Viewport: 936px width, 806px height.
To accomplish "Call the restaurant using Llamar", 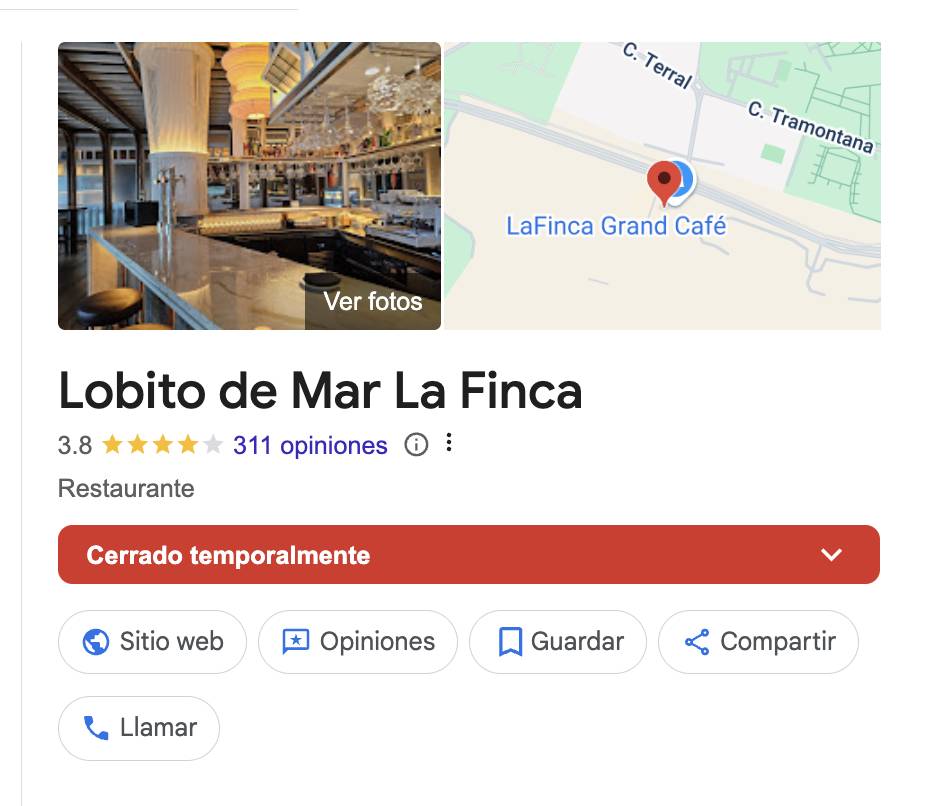I will (139, 728).
